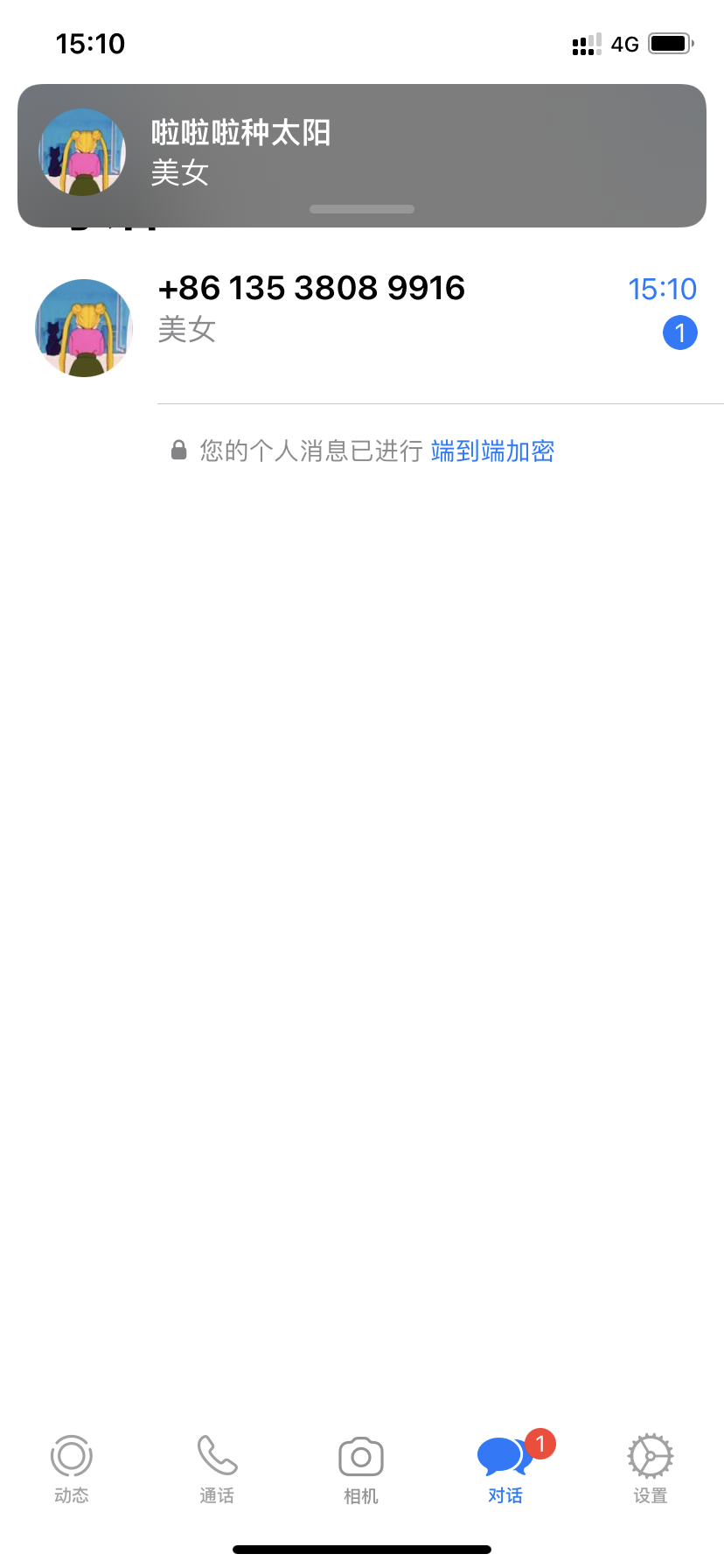This screenshot has height=1568, width=724.
Task: Open the 相机 (Camera) icon
Action: (x=360, y=1455)
